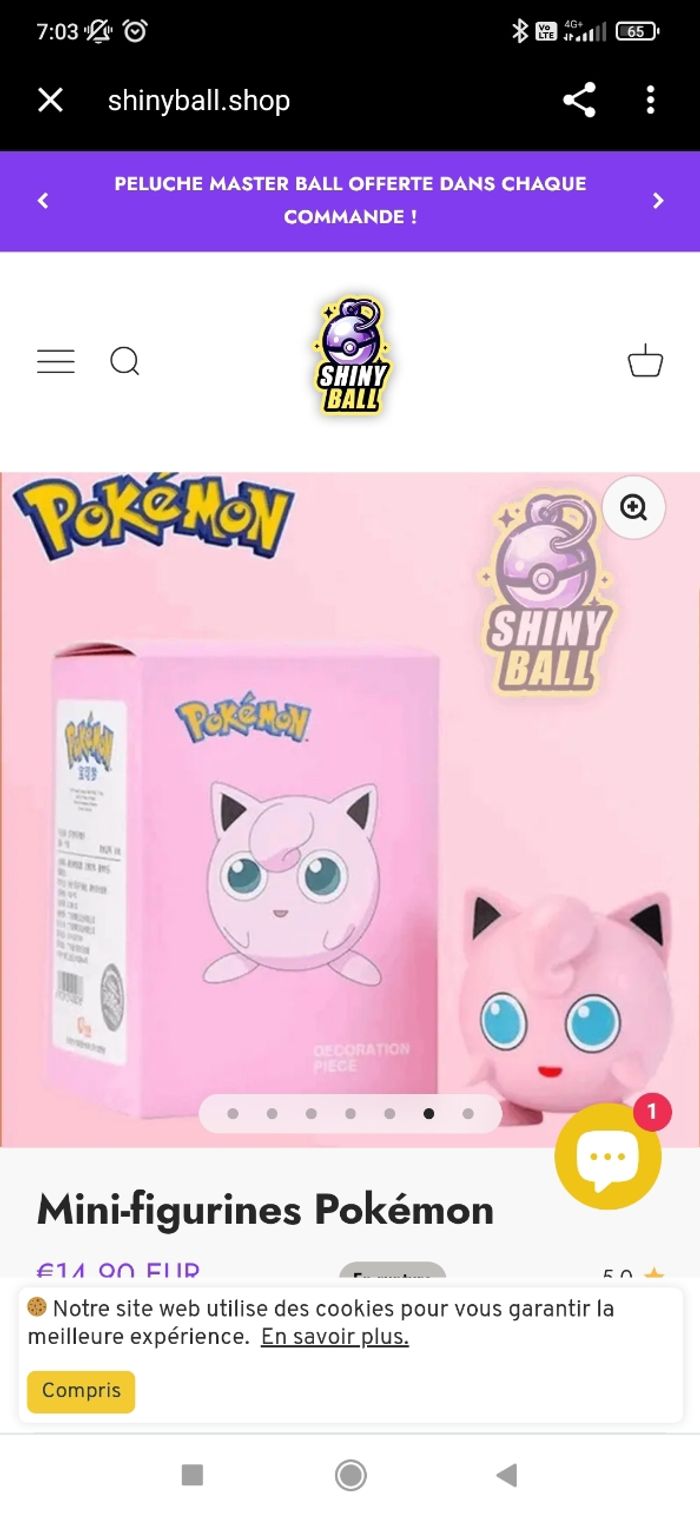The width and height of the screenshot is (700, 1517).
Task: Go to the Shiny Ball homepage logo
Action: (x=352, y=356)
